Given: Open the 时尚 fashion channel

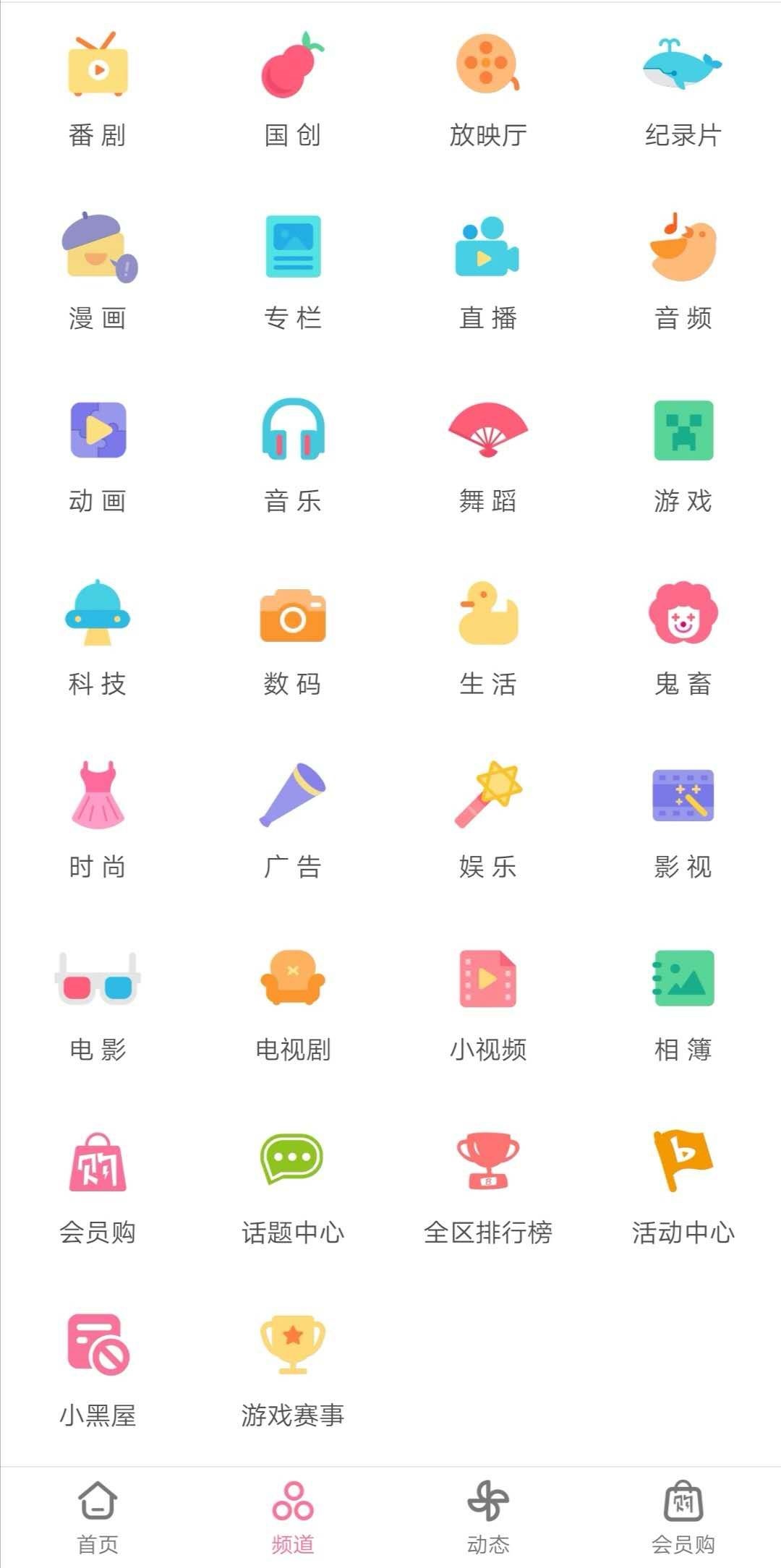Looking at the screenshot, I should coord(98,818).
